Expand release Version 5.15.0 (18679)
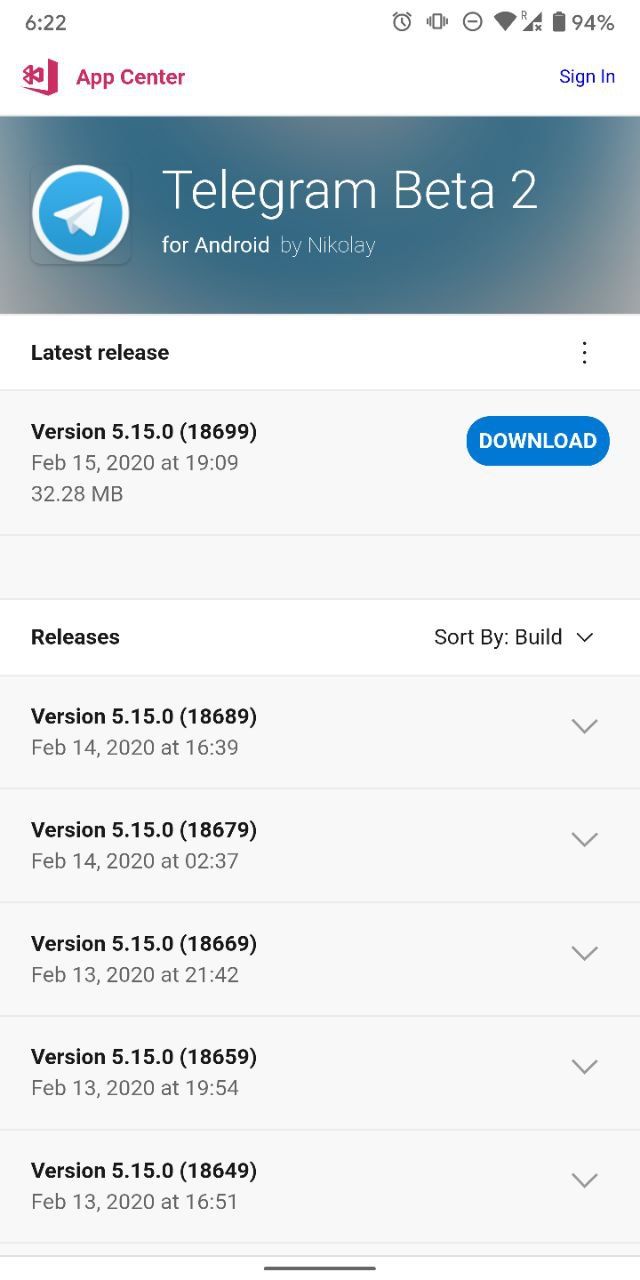640x1280 pixels. [584, 840]
